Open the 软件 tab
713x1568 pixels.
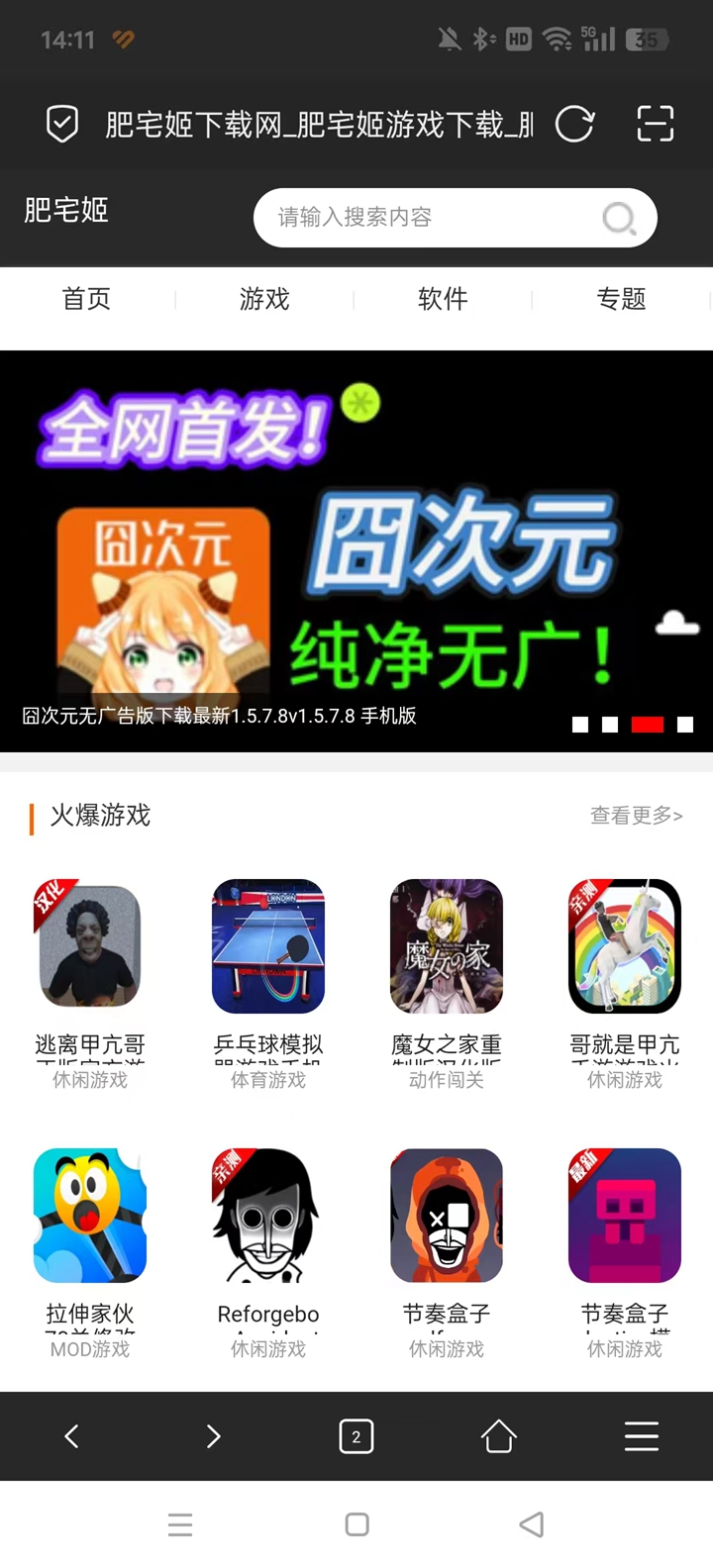coord(443,299)
